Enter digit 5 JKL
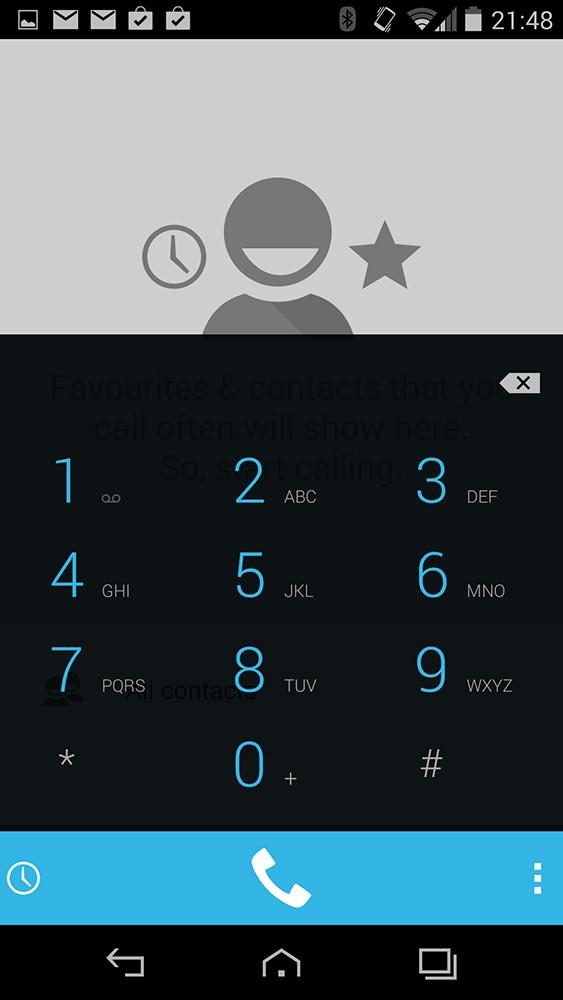563x1000 pixels. pyautogui.click(x=275, y=575)
